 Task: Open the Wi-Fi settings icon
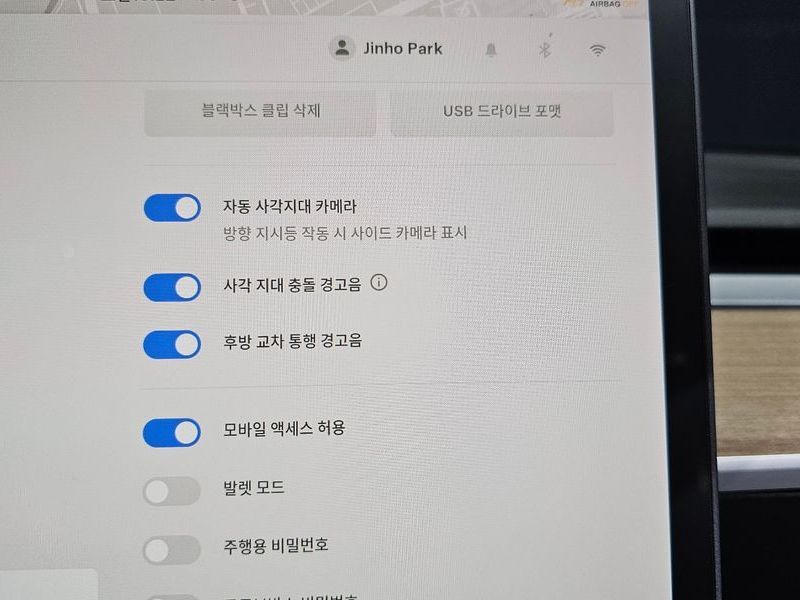click(598, 49)
